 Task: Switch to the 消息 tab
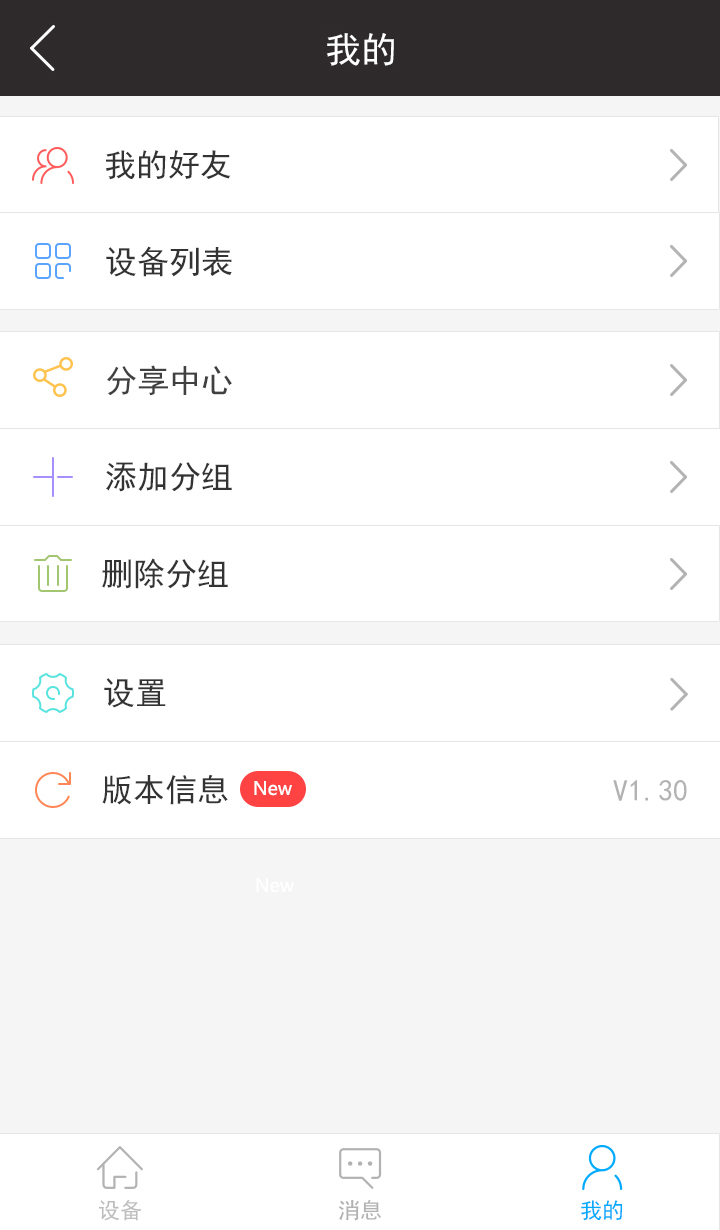coord(359,1180)
